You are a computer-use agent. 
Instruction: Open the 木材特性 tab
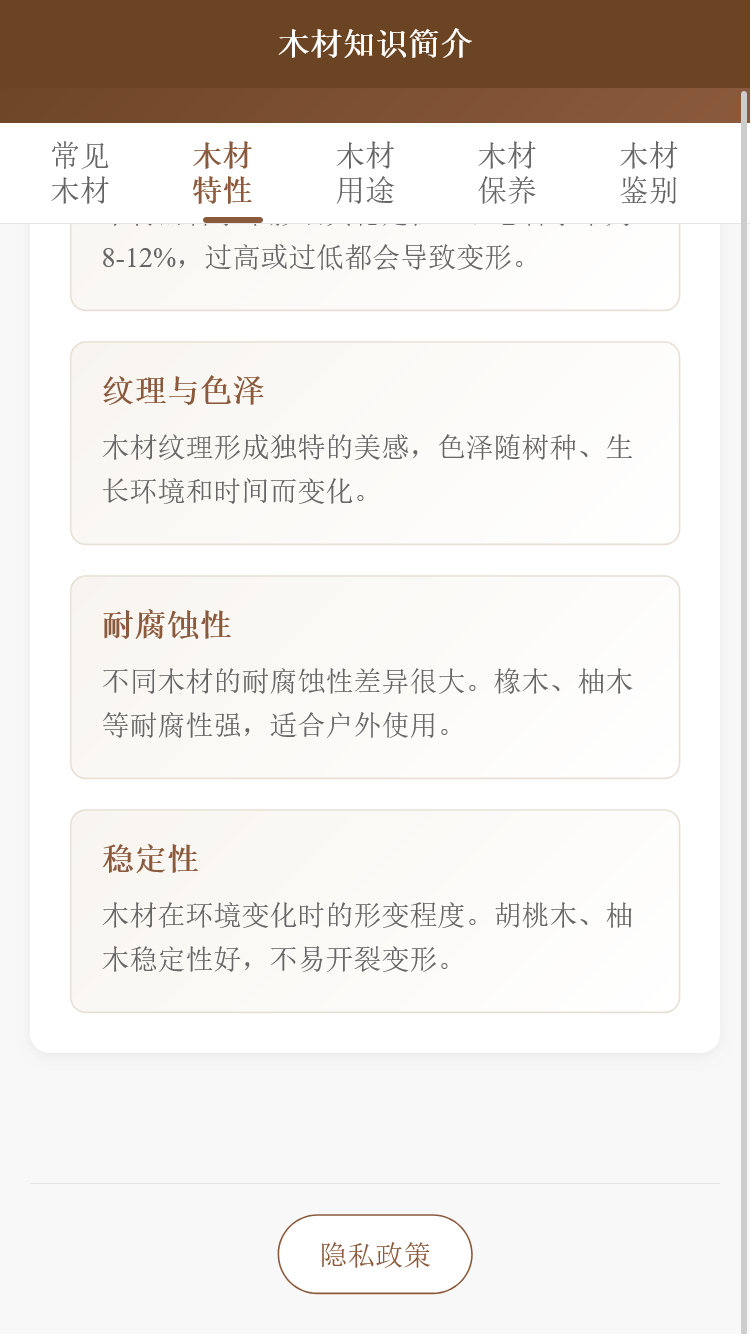(x=221, y=172)
